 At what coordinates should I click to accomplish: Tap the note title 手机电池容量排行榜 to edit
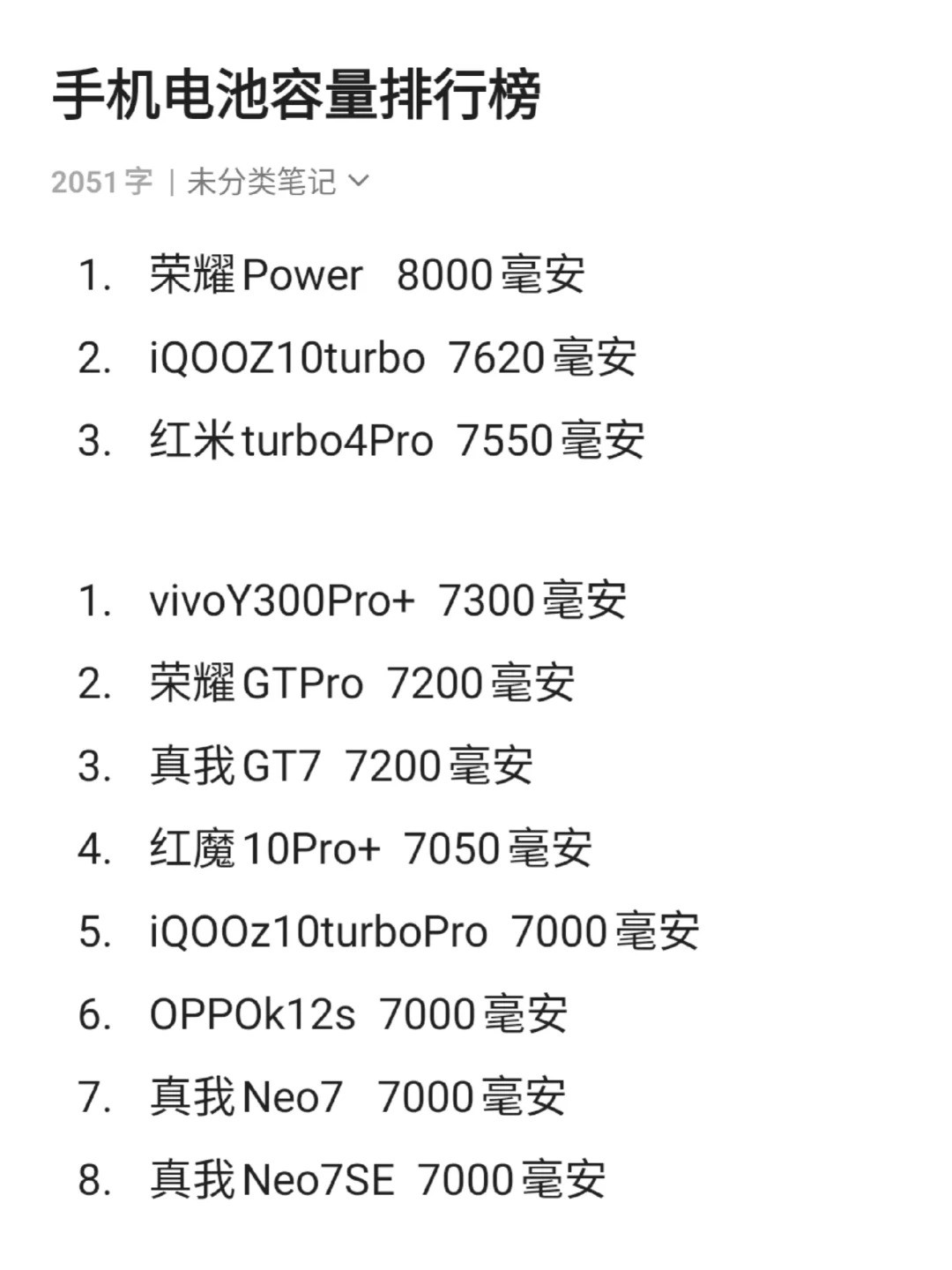click(x=296, y=95)
